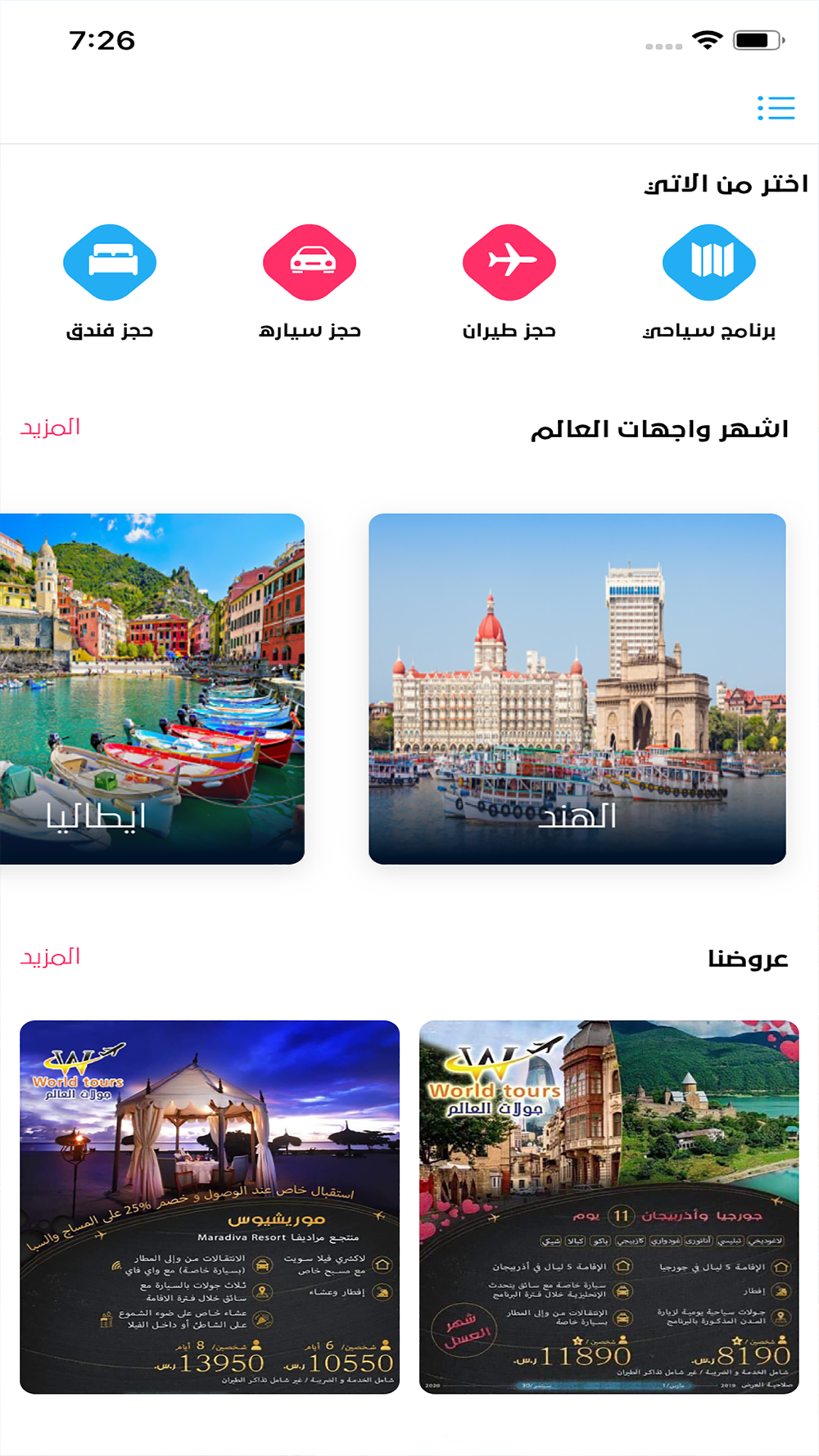This screenshot has height=1456, width=819.
Task: View more famous world destinations
Action: pyautogui.click(x=50, y=427)
